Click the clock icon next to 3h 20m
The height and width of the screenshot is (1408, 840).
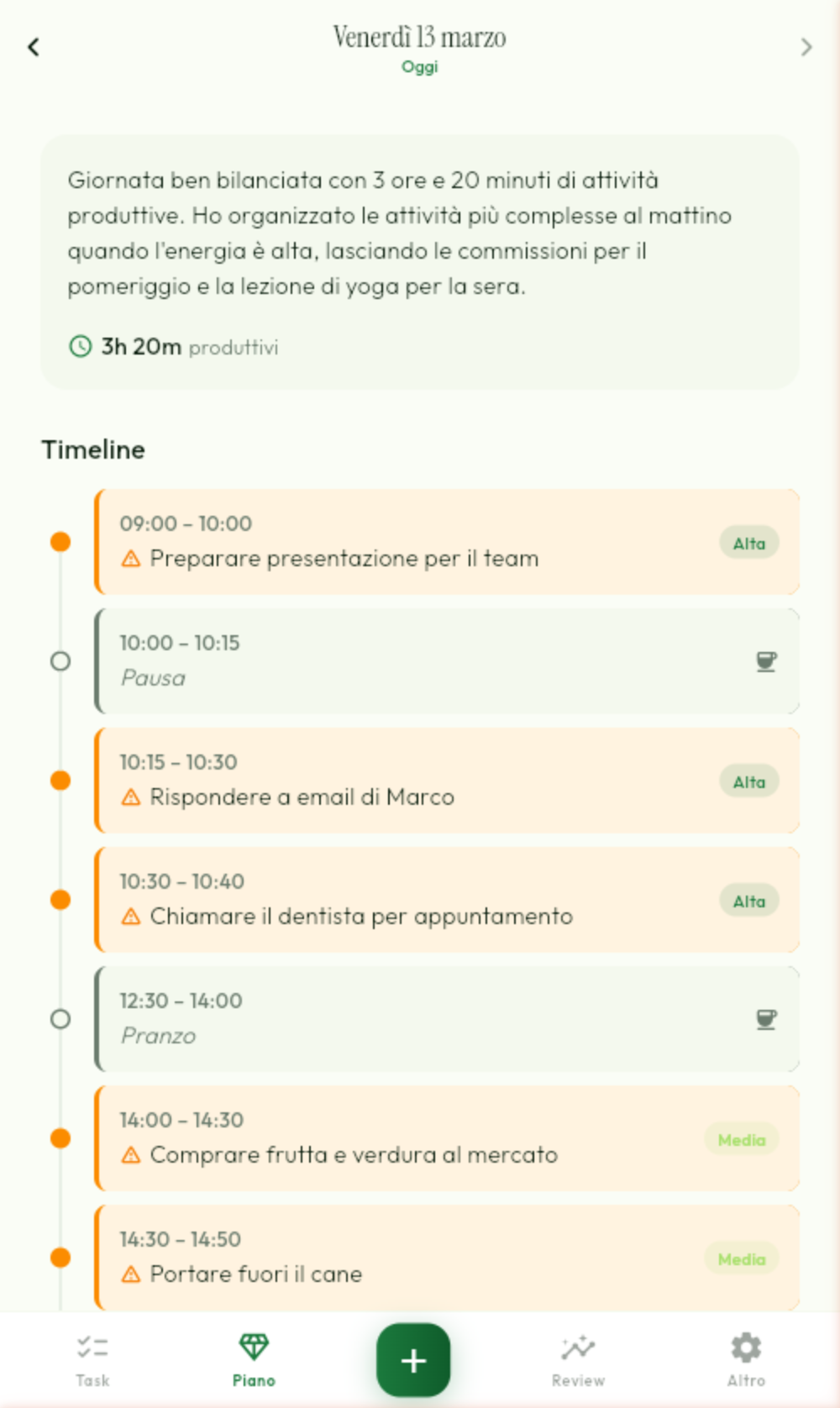pyautogui.click(x=80, y=347)
